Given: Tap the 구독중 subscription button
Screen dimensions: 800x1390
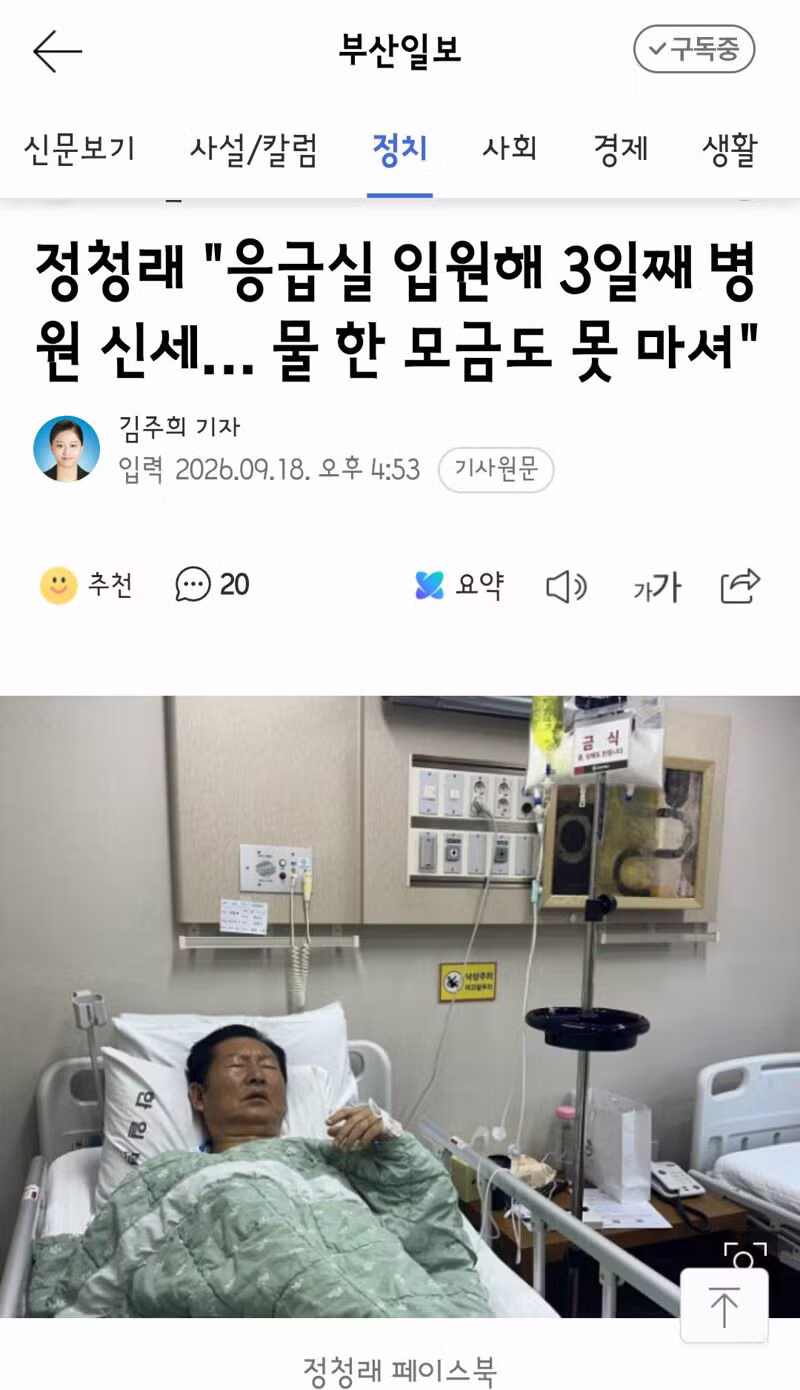Looking at the screenshot, I should (x=694, y=49).
